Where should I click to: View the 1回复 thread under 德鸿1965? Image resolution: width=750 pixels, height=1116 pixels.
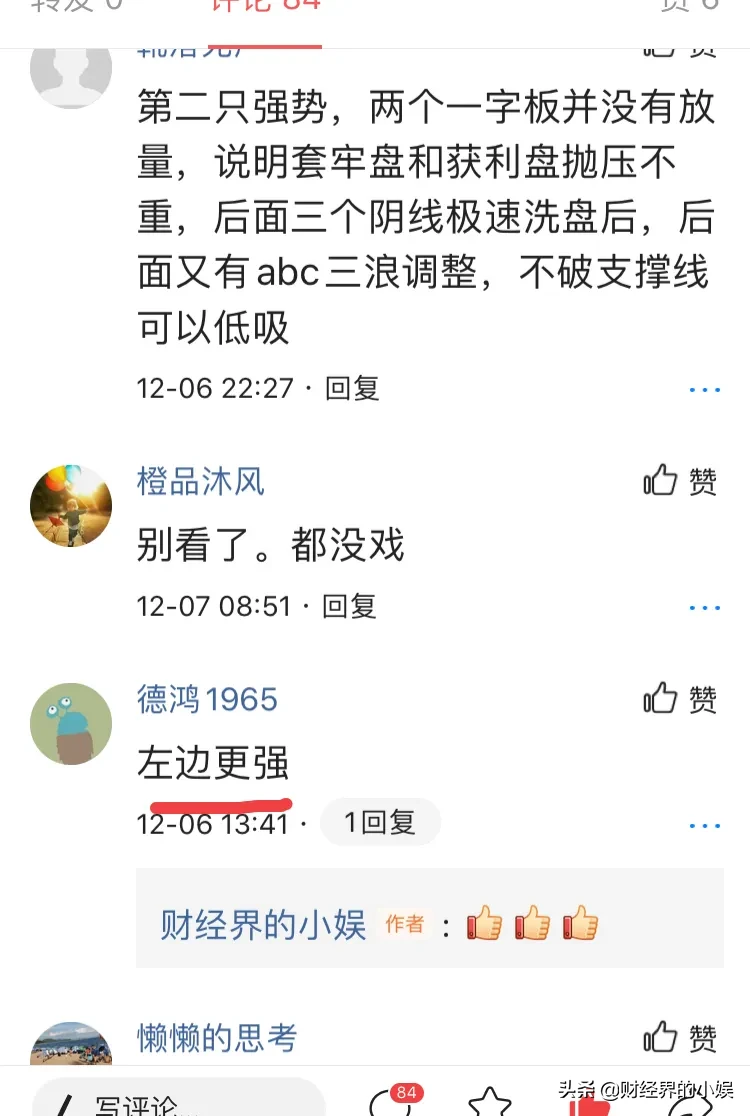380,823
